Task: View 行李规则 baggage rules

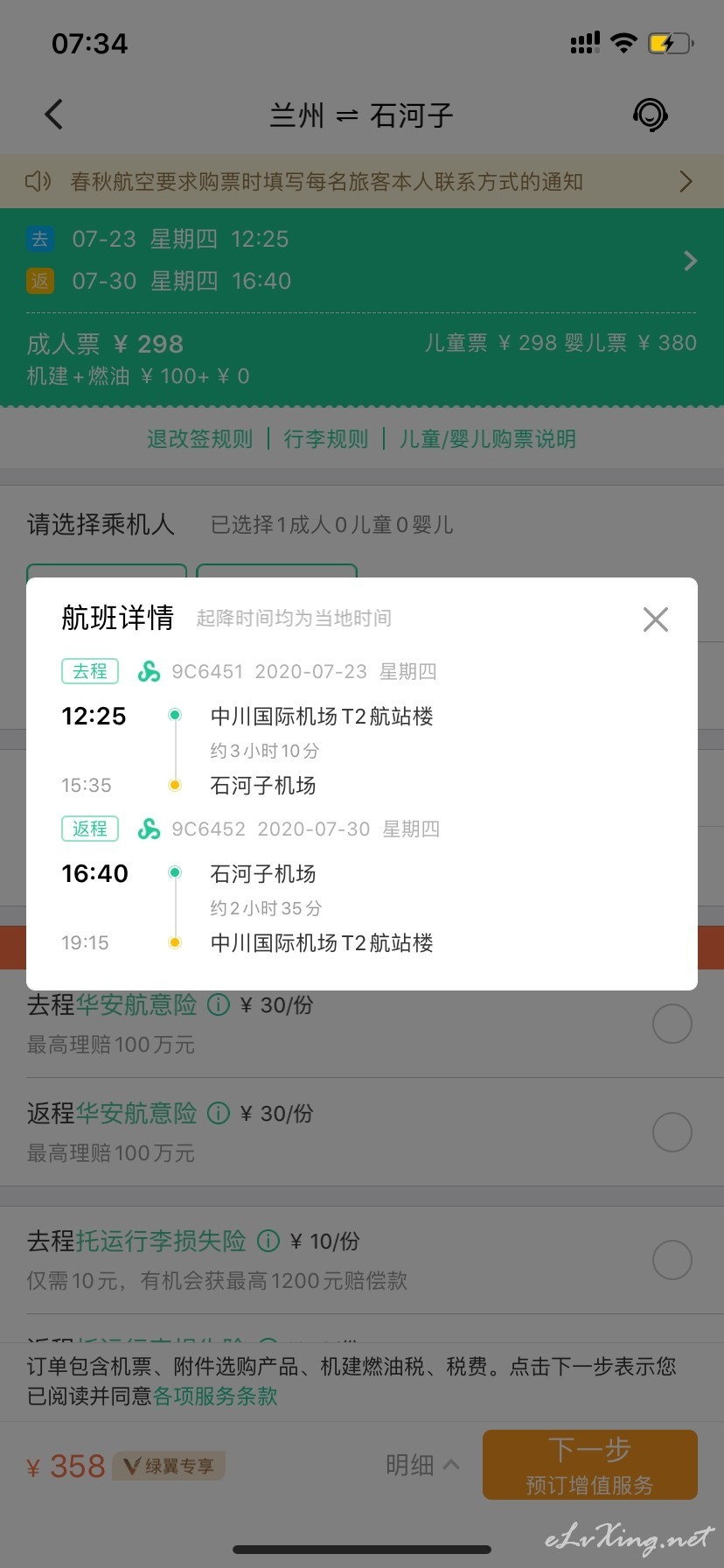Action: (326, 438)
